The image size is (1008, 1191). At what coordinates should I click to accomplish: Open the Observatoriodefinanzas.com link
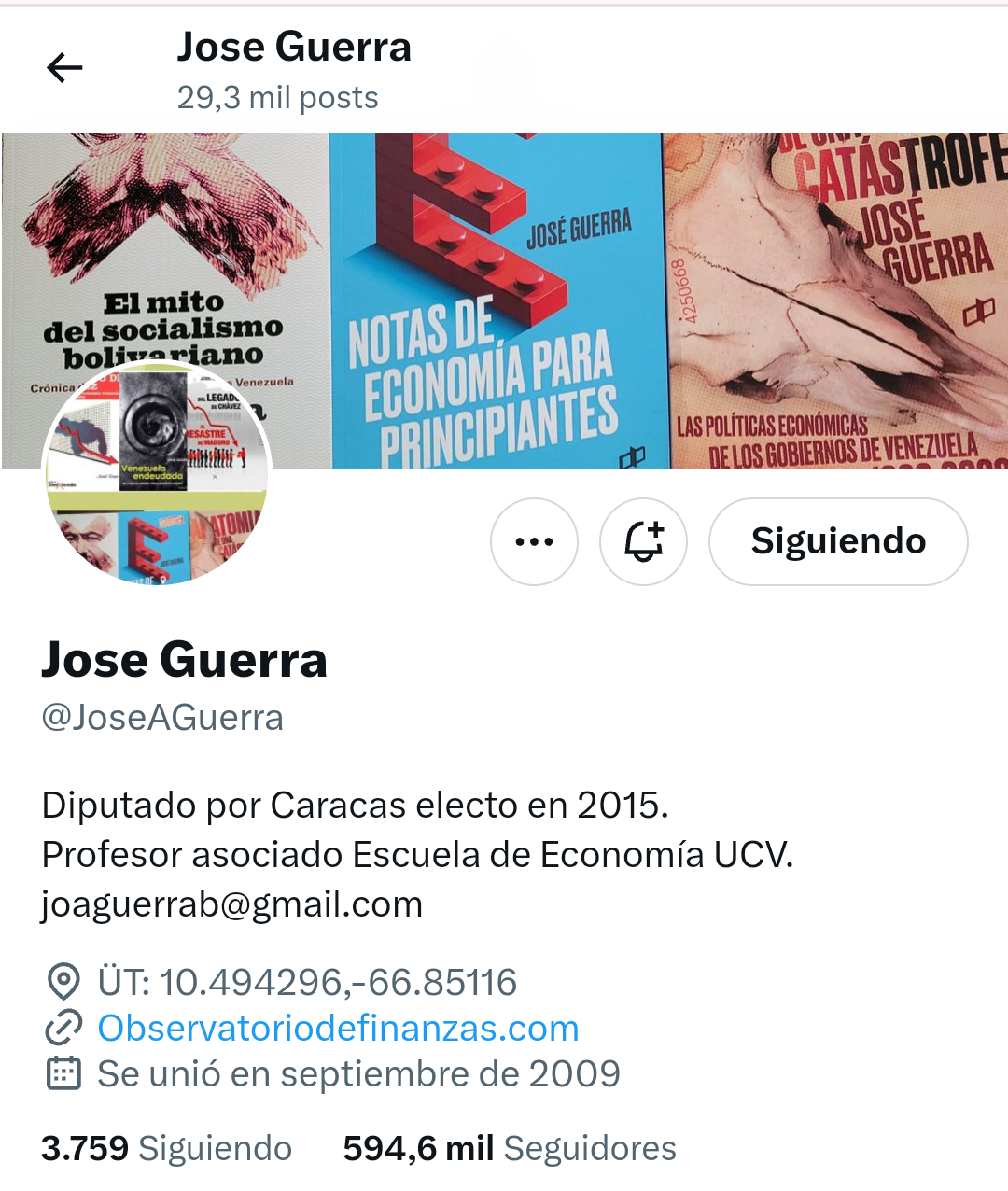[338, 1028]
